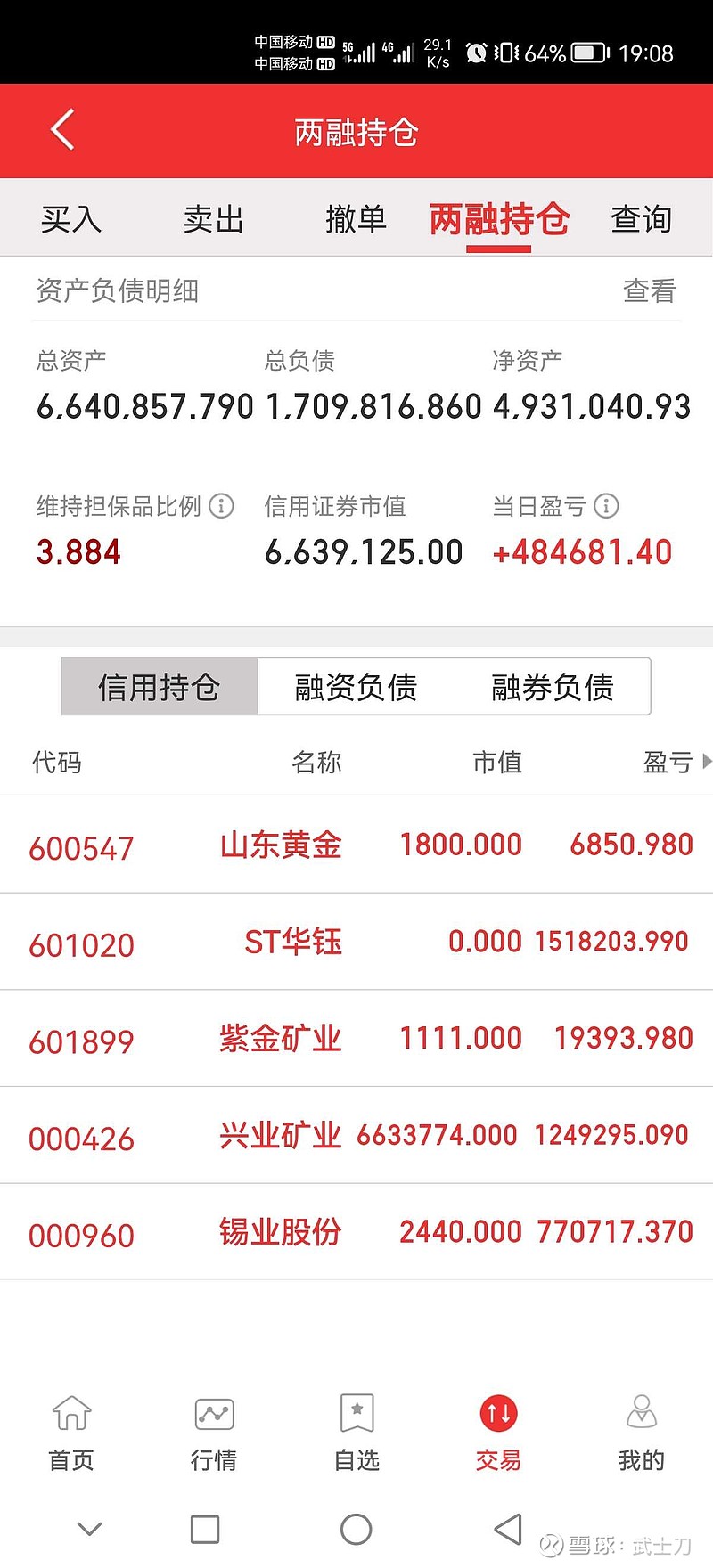Switch to the 卖出 tab

coord(214,219)
